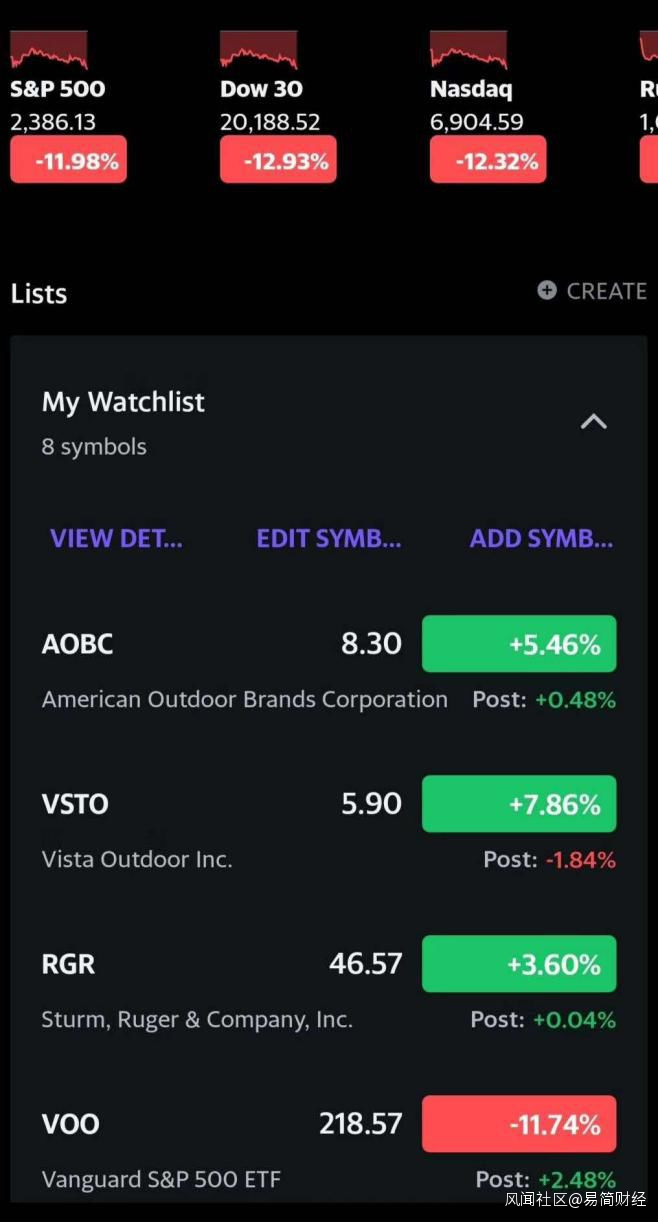This screenshot has width=658, height=1222.
Task: Tap VOO's -11.74% change badge
Action: (519, 1124)
